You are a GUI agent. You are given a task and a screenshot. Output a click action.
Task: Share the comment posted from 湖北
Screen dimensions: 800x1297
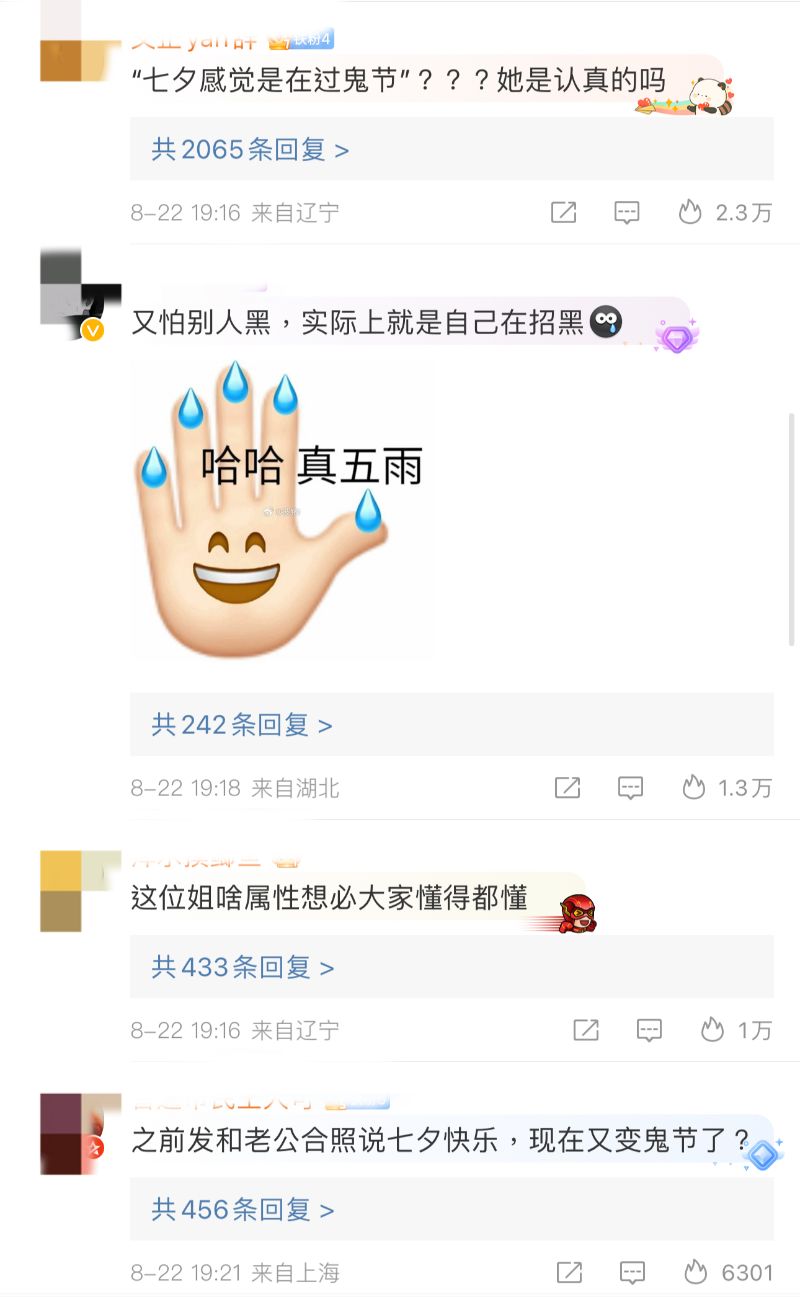click(x=567, y=788)
